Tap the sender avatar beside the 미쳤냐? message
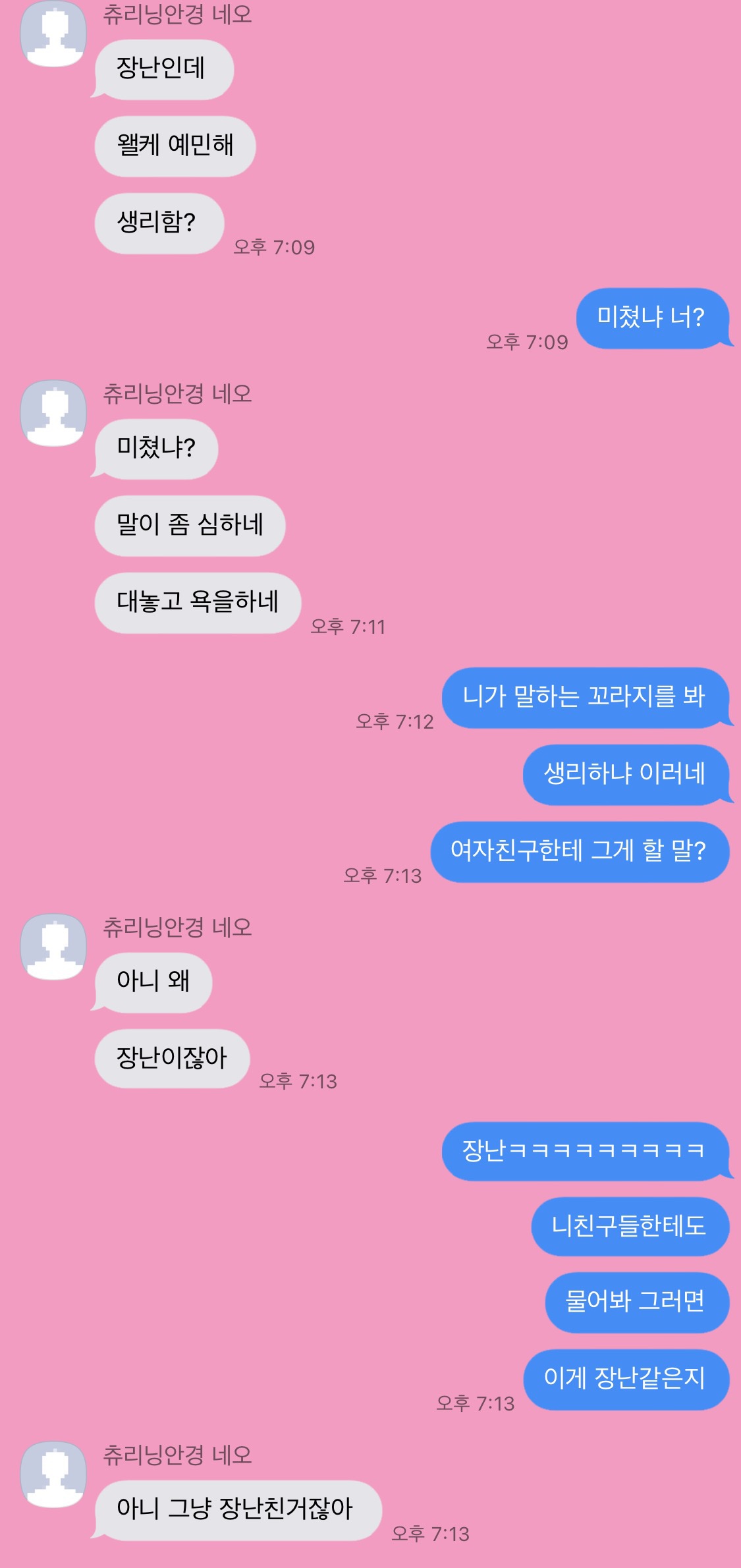This screenshot has height=1568, width=741. pyautogui.click(x=53, y=413)
